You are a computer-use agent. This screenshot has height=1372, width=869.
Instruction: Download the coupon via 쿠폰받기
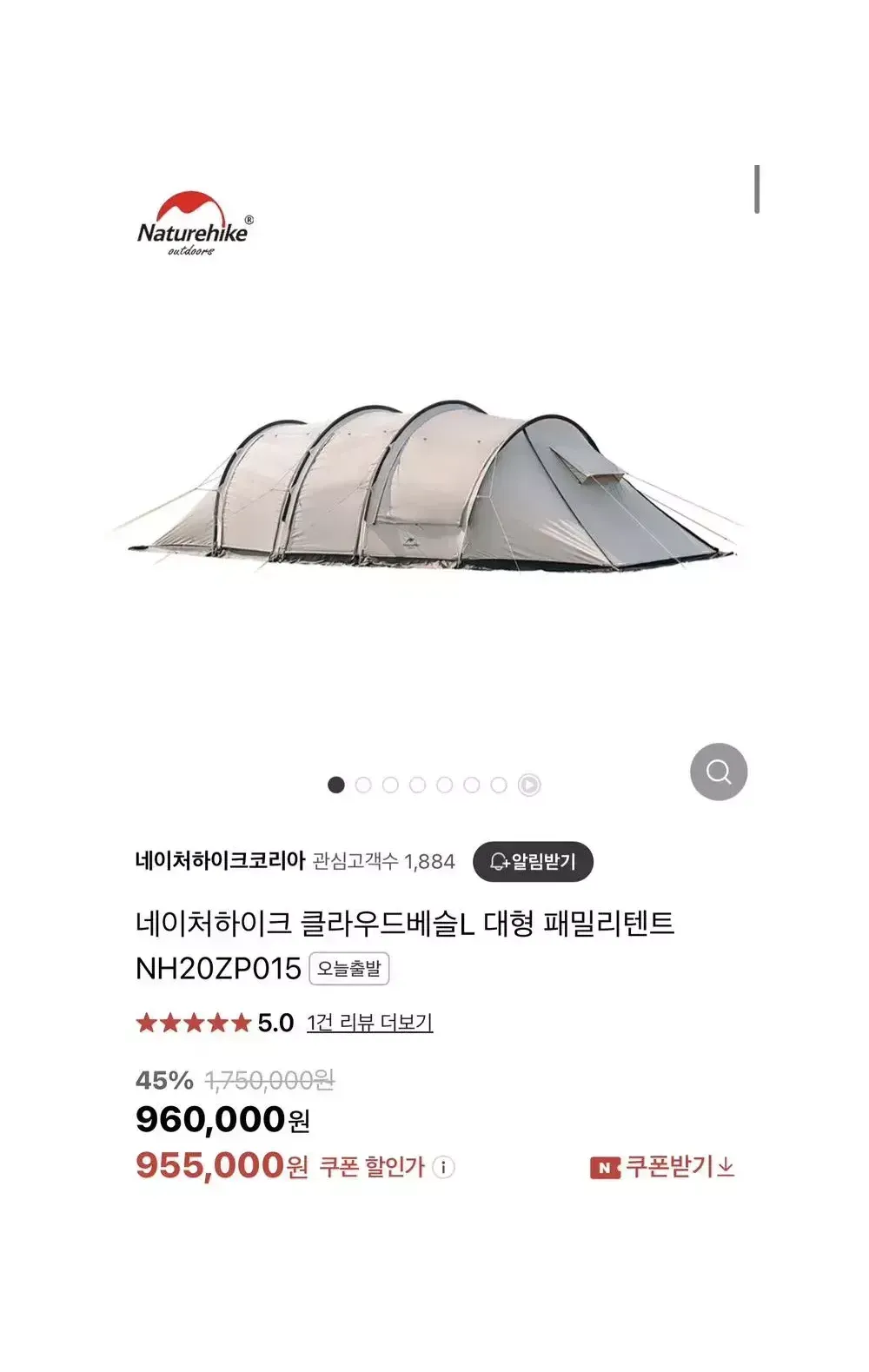click(x=662, y=1167)
